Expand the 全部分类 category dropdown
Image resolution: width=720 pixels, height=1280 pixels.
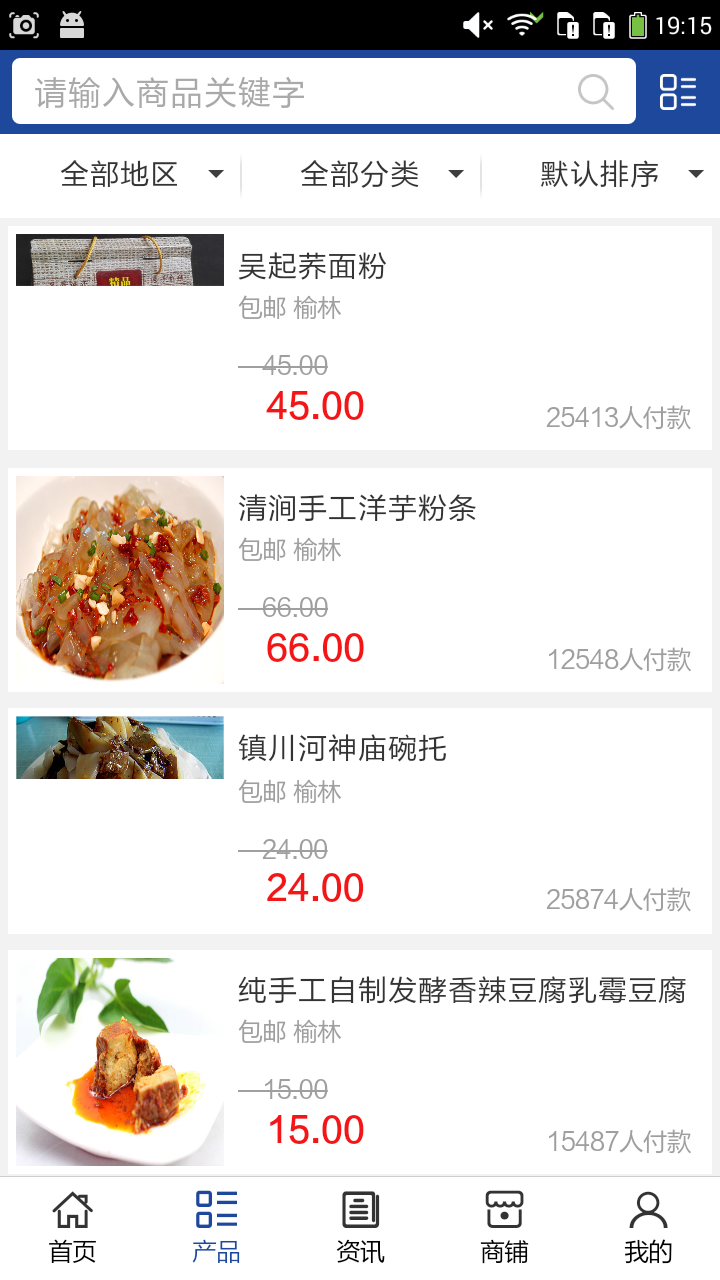point(380,175)
